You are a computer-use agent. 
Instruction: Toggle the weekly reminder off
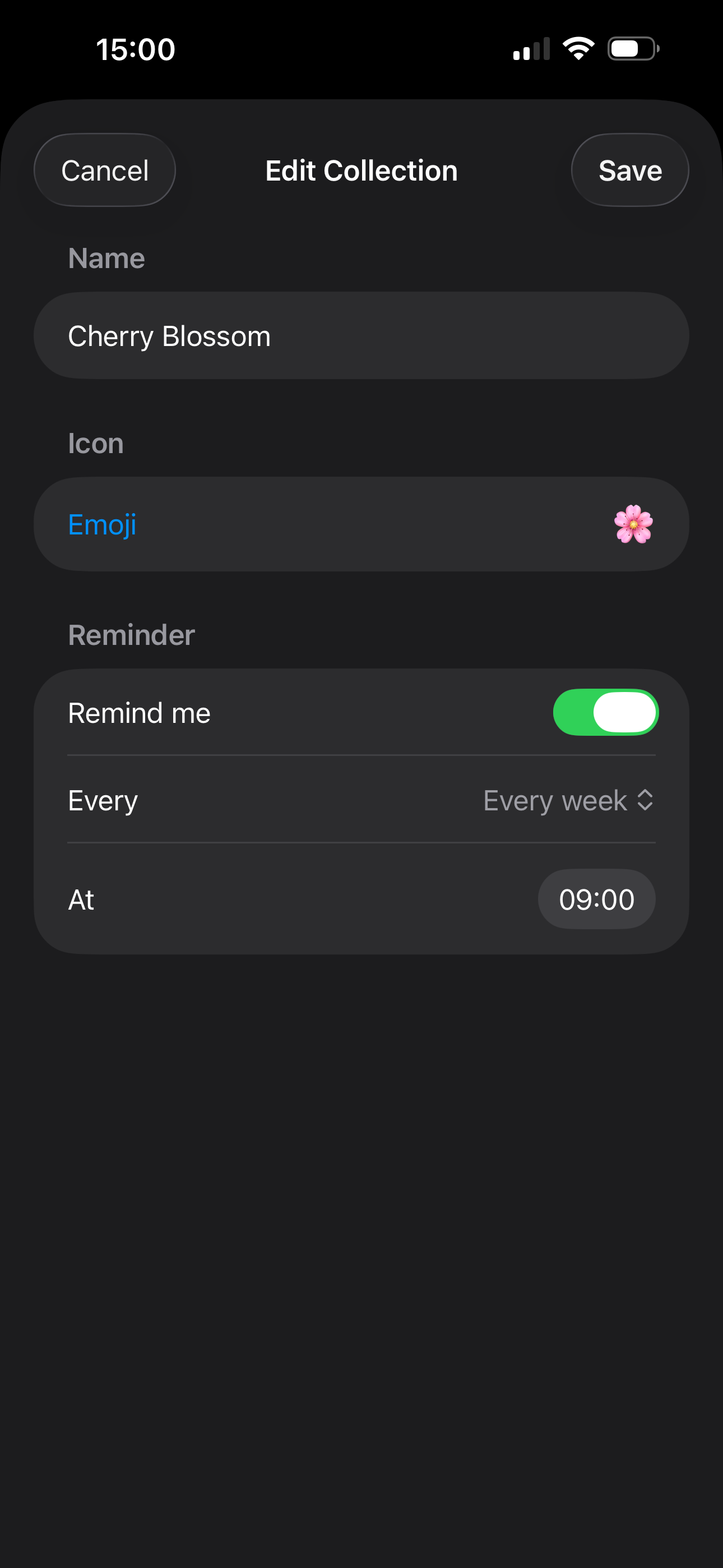pyautogui.click(x=605, y=712)
